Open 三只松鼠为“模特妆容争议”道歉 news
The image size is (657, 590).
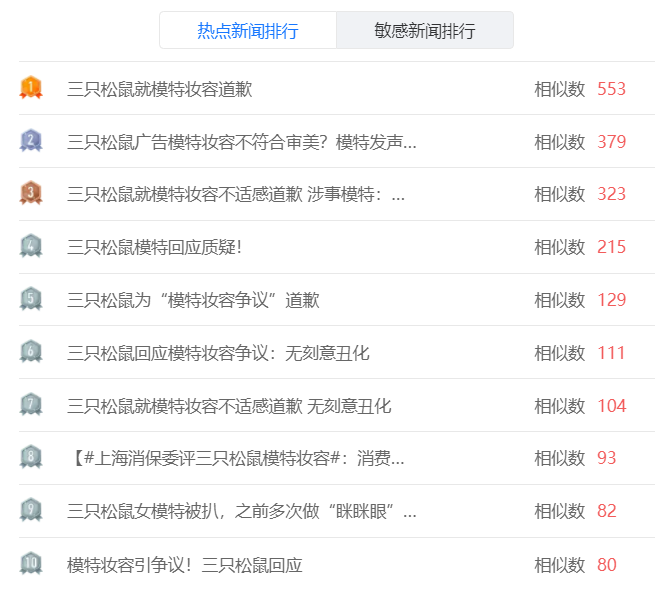click(193, 300)
